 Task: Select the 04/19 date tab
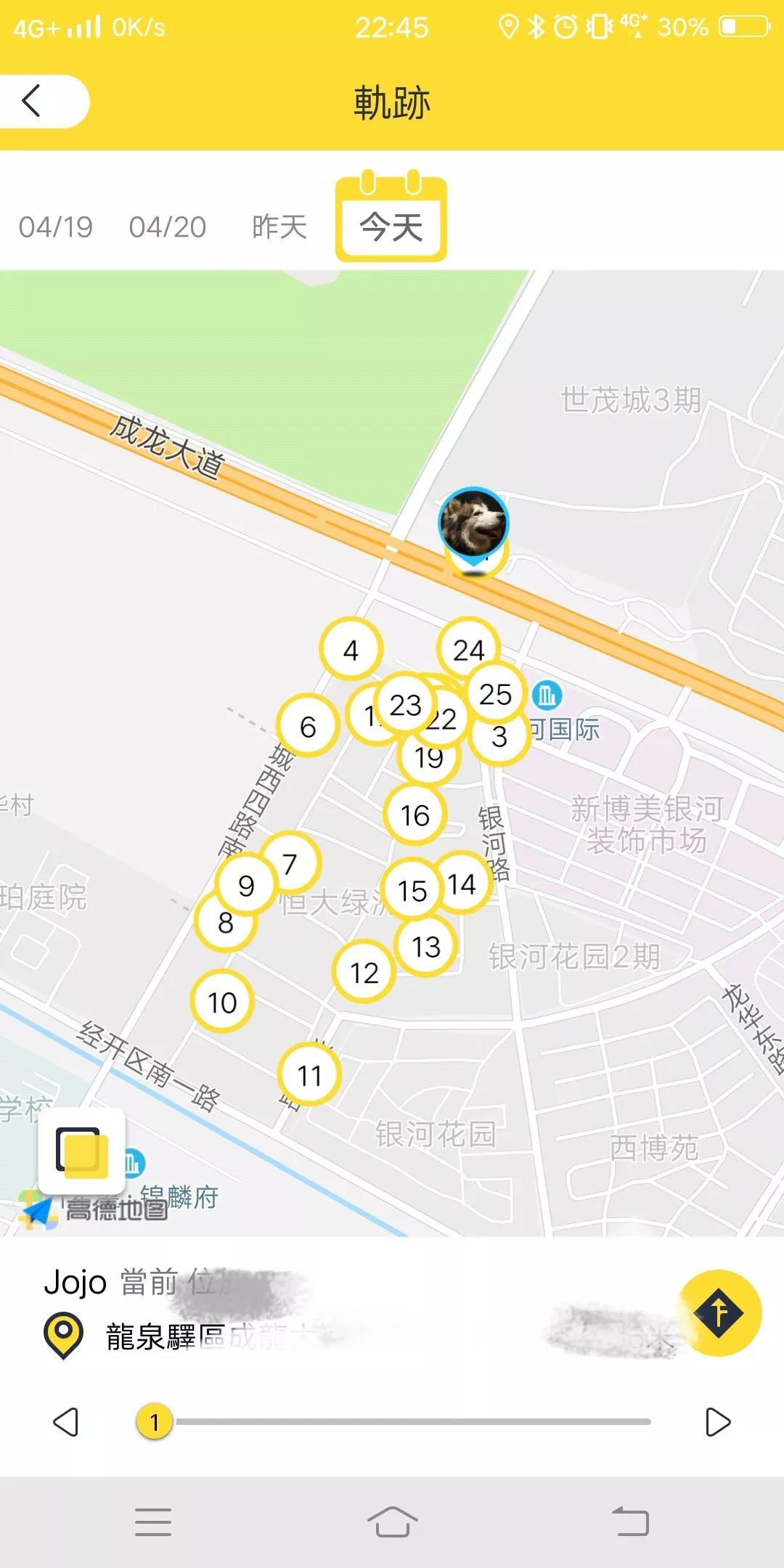[56, 227]
